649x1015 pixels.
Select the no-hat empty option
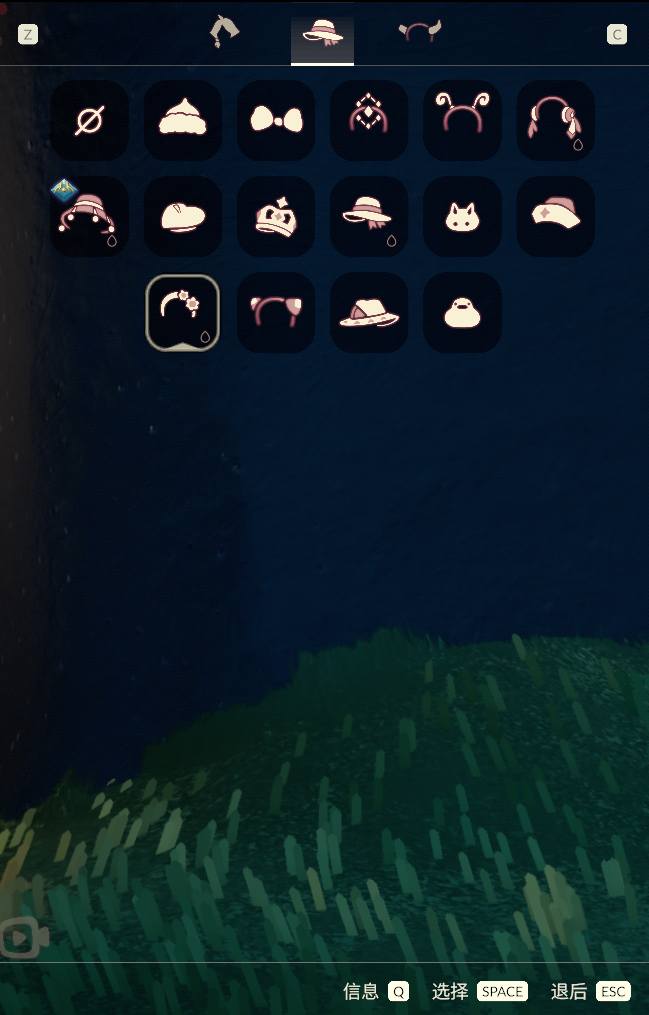(90, 120)
